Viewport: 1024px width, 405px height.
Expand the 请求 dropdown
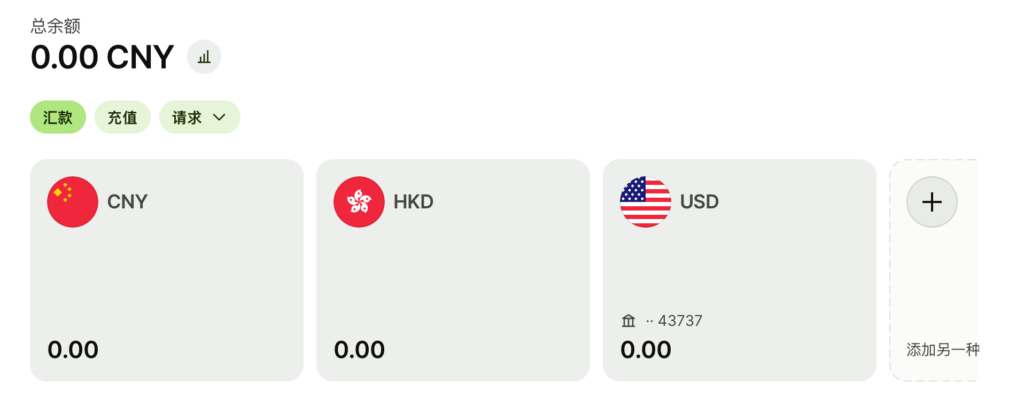(199, 117)
